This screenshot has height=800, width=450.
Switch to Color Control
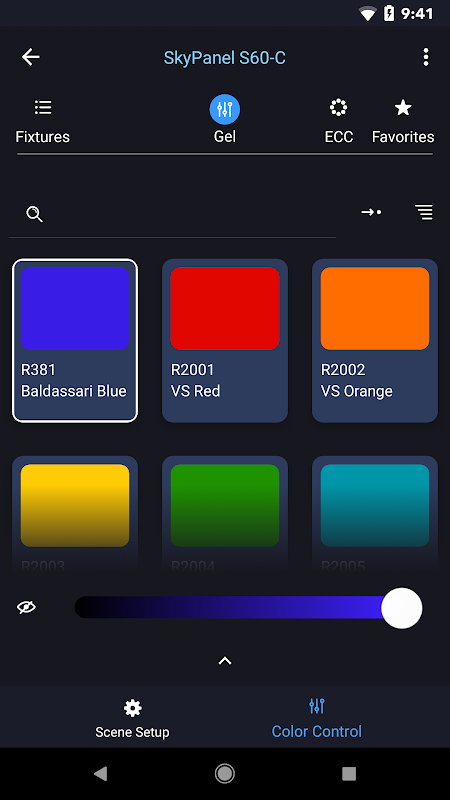coord(316,719)
